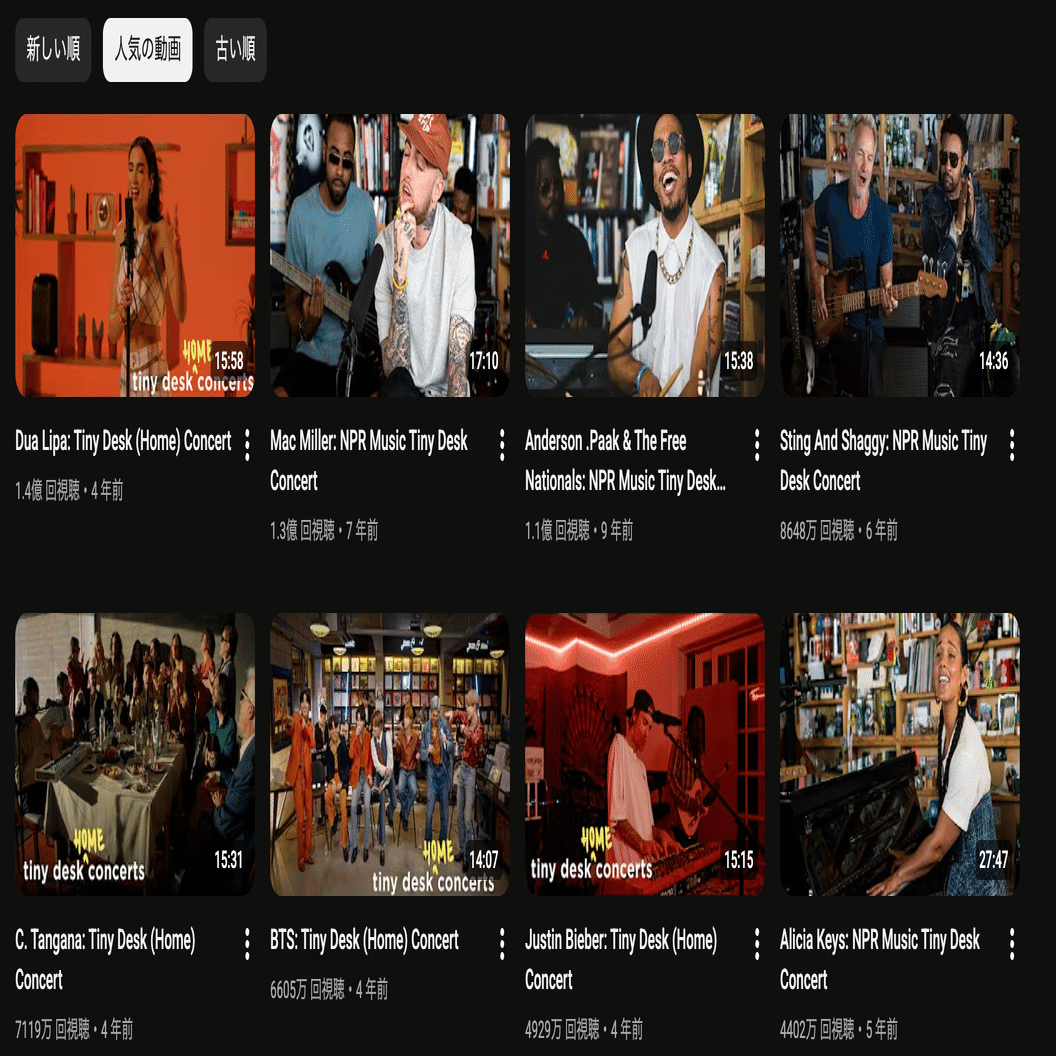The height and width of the screenshot is (1056, 1056).
Task: Show the menu for Justin Bieber video
Action: coord(757,944)
